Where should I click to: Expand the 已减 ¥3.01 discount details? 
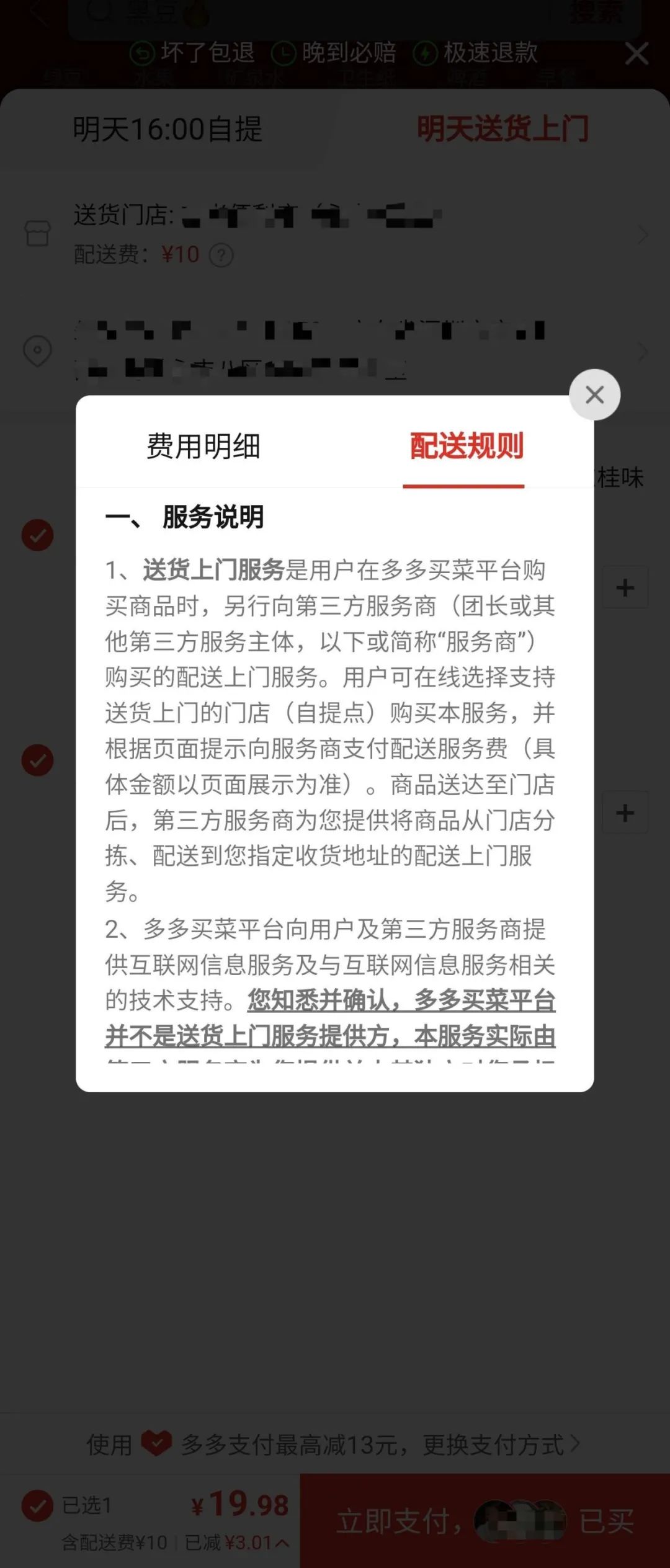point(237,1543)
